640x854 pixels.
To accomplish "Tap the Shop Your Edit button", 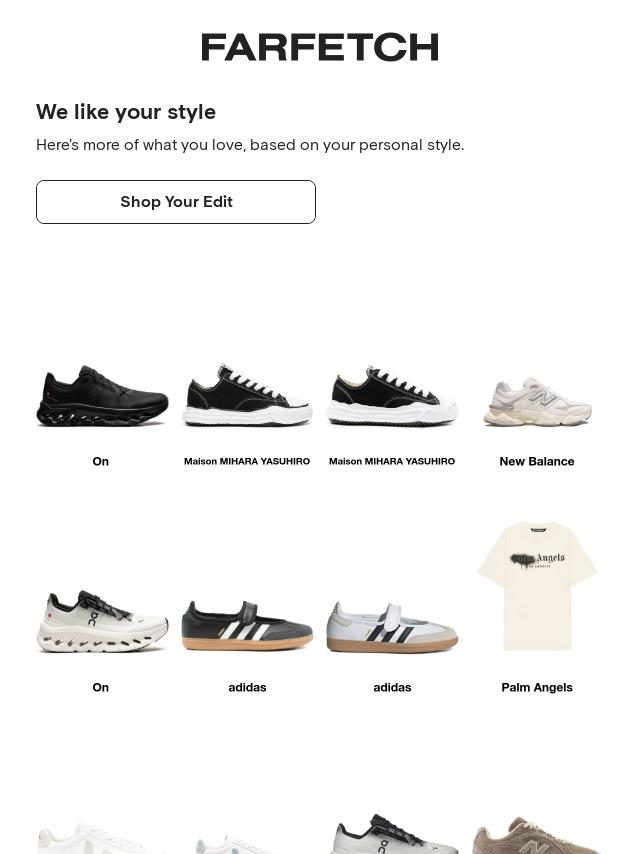I will pos(175,202).
